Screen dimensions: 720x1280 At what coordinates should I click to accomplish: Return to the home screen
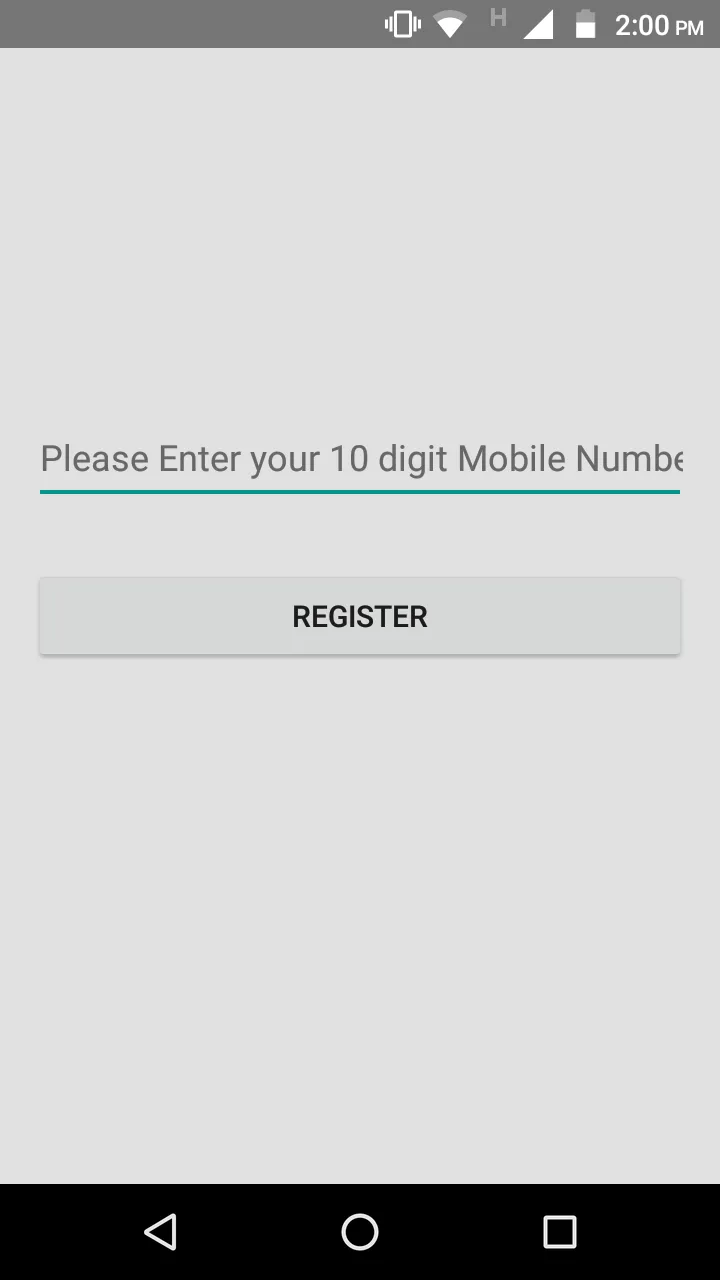(x=360, y=1232)
